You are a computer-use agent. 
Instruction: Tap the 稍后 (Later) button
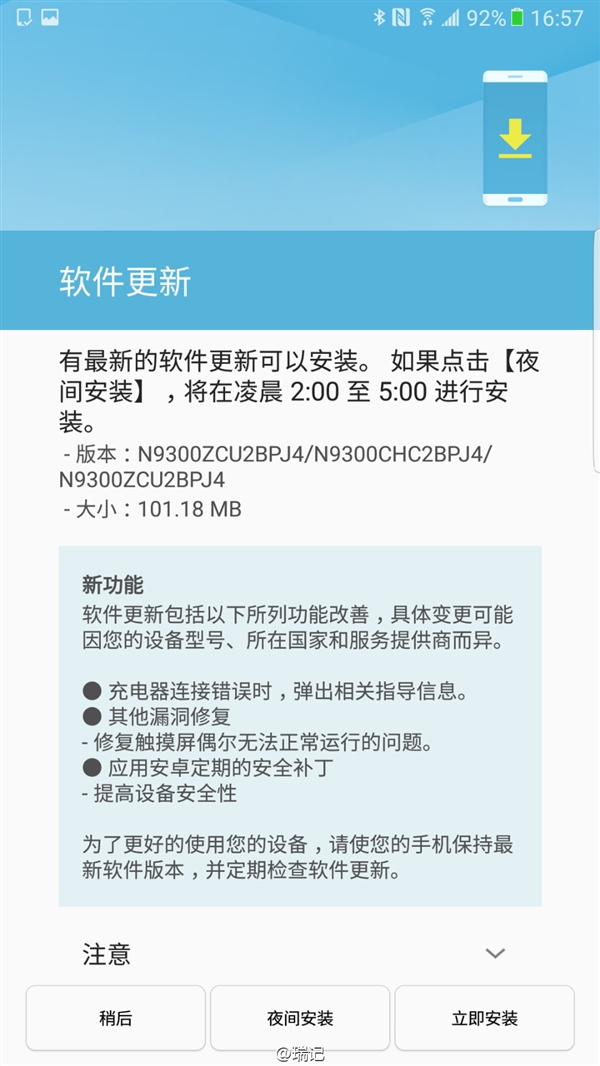tap(115, 1018)
